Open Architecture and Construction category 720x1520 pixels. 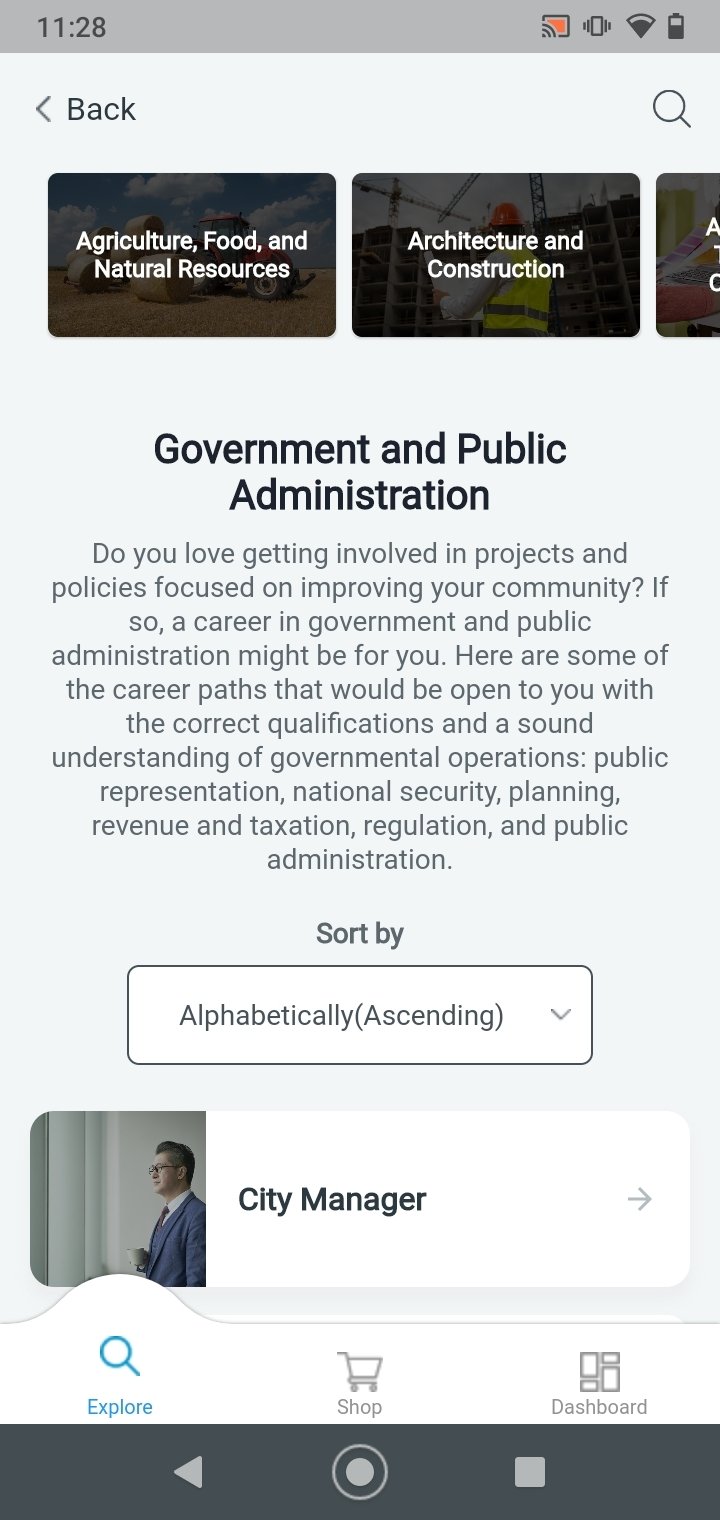point(496,255)
